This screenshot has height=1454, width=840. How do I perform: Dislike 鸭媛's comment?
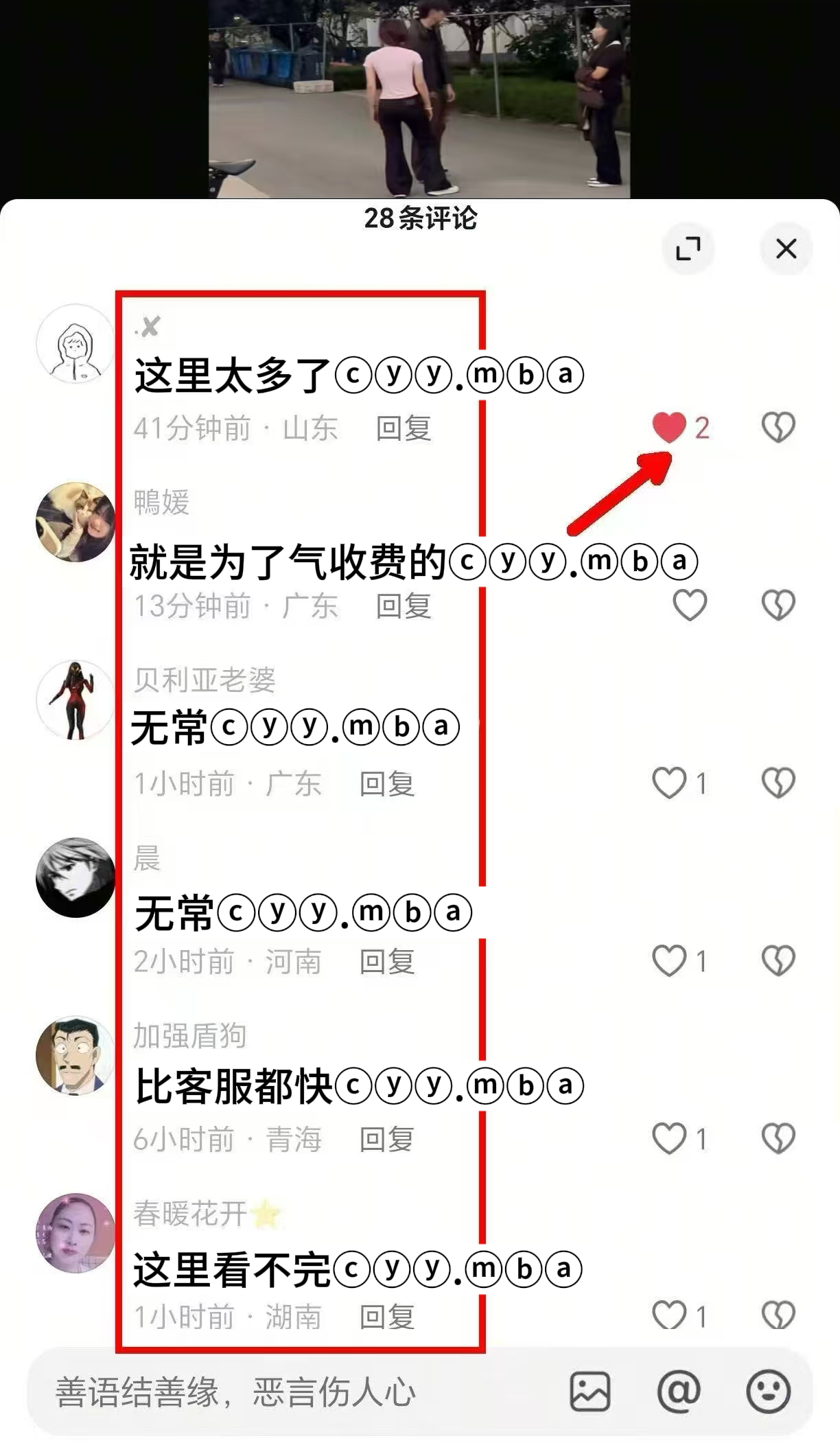[x=778, y=605]
